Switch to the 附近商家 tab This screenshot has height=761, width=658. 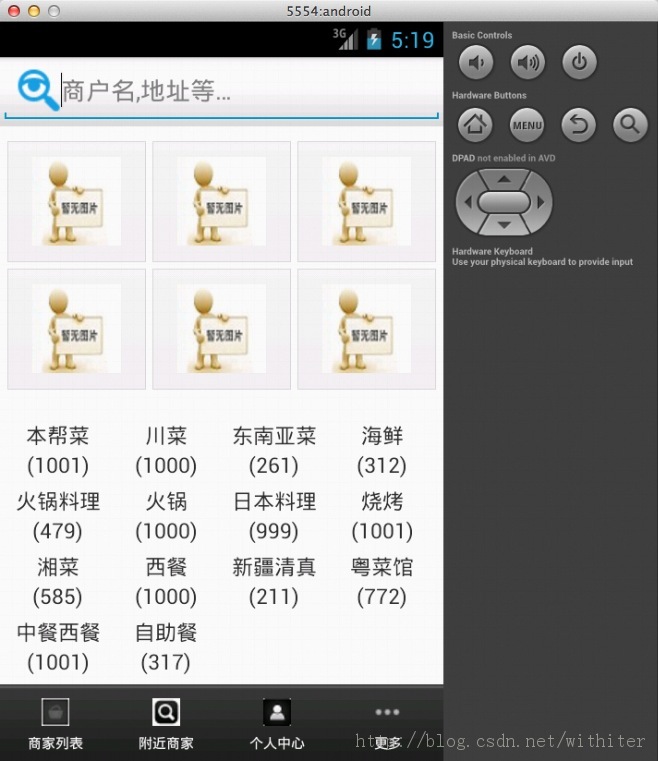pyautogui.click(x=166, y=723)
